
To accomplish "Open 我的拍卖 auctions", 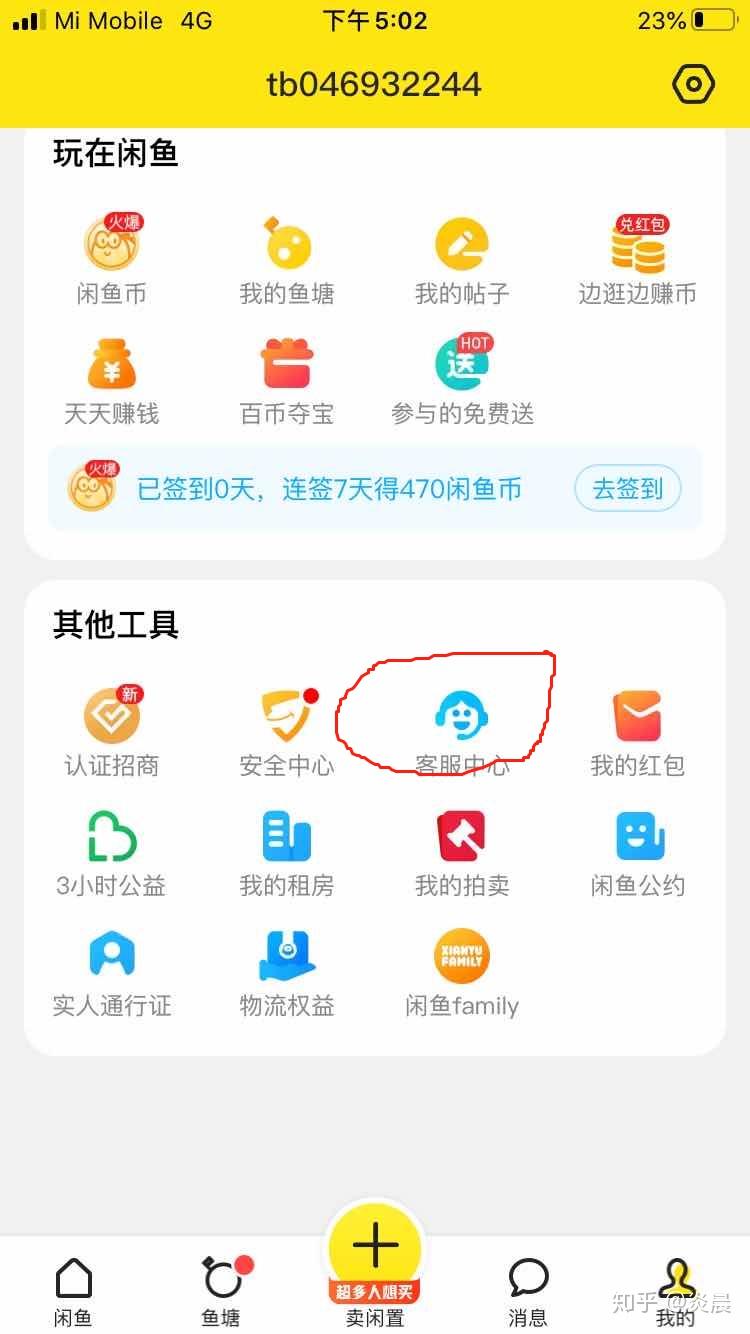I will coord(462,853).
